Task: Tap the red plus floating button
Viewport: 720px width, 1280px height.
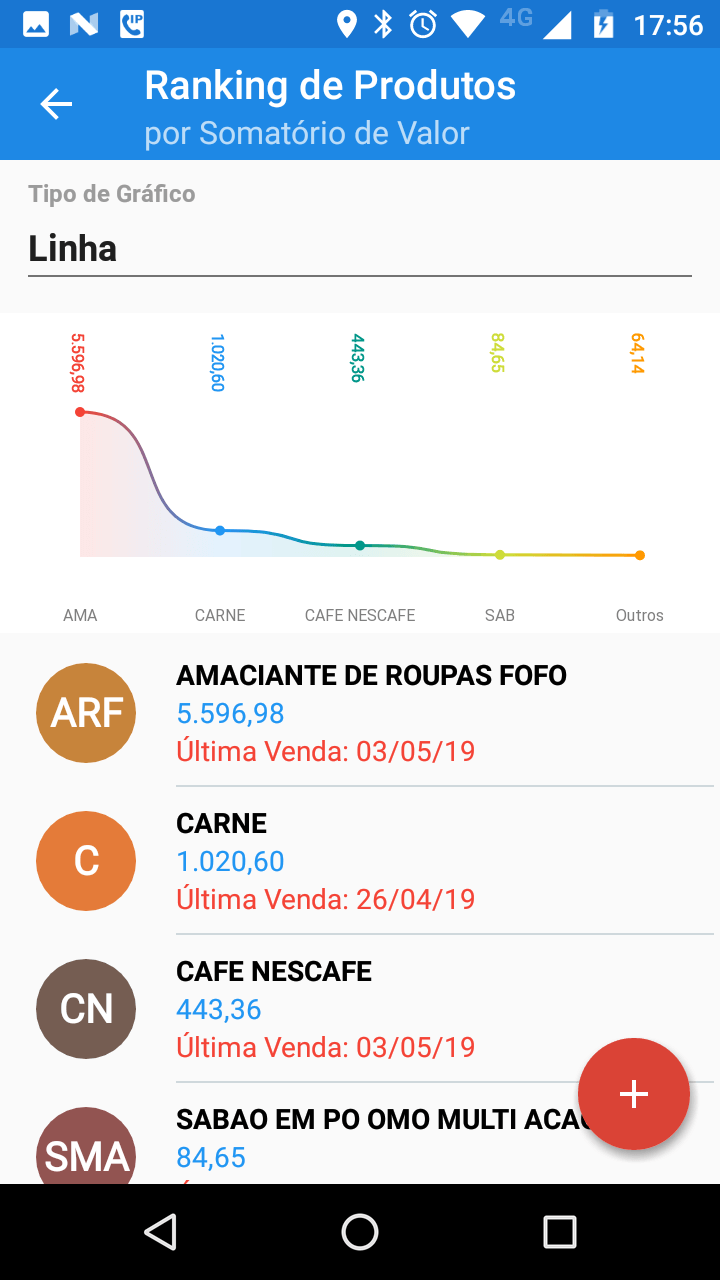Action: [634, 1094]
